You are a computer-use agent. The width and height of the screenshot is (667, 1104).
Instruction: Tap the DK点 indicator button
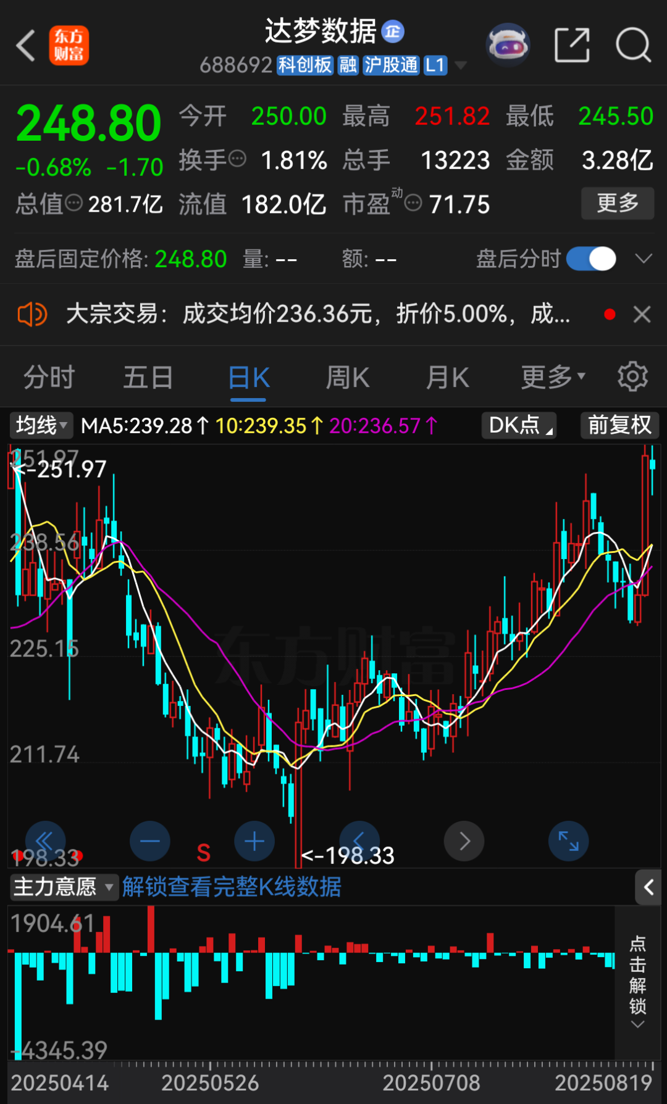point(520,425)
